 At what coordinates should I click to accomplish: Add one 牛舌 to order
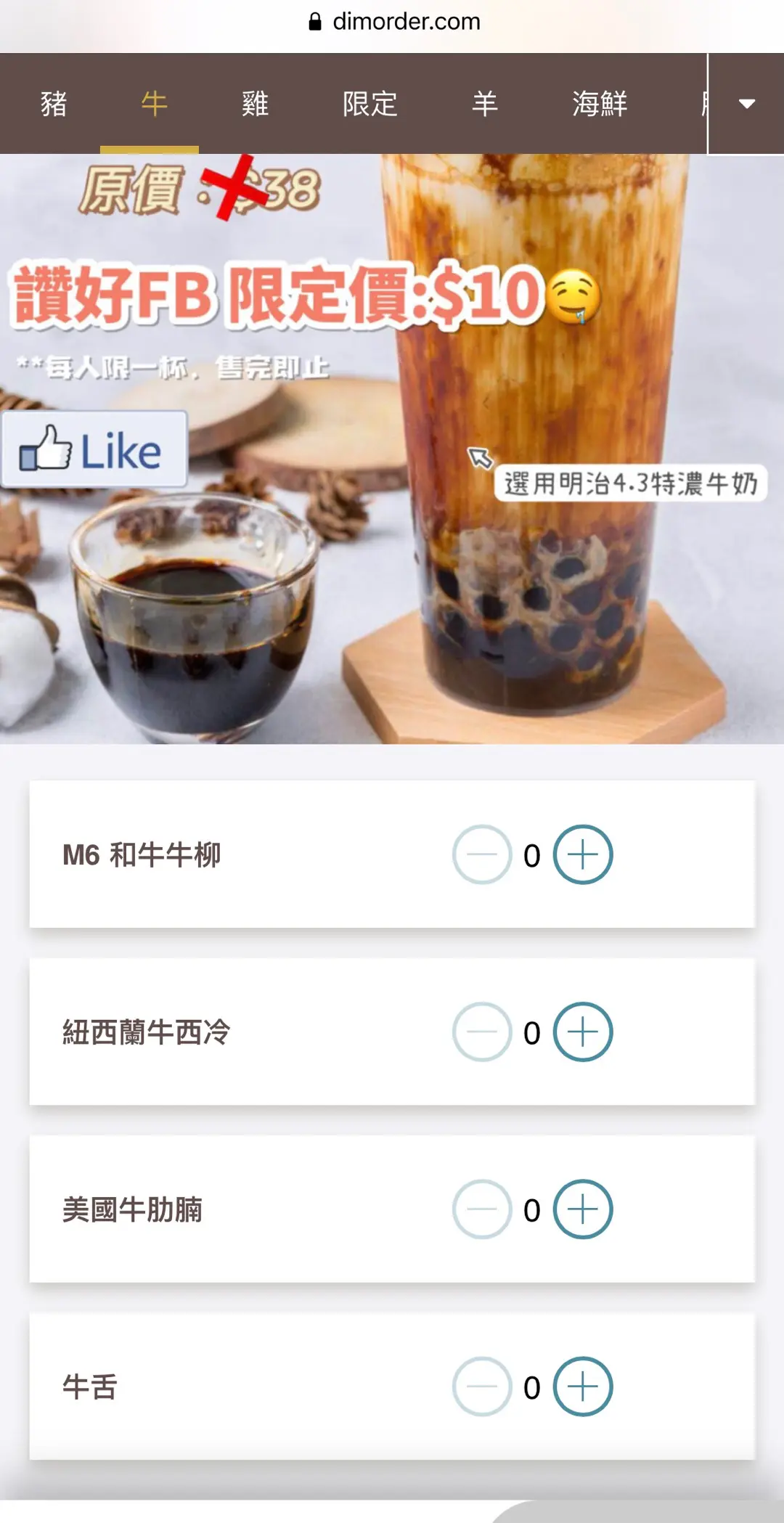tap(582, 1387)
